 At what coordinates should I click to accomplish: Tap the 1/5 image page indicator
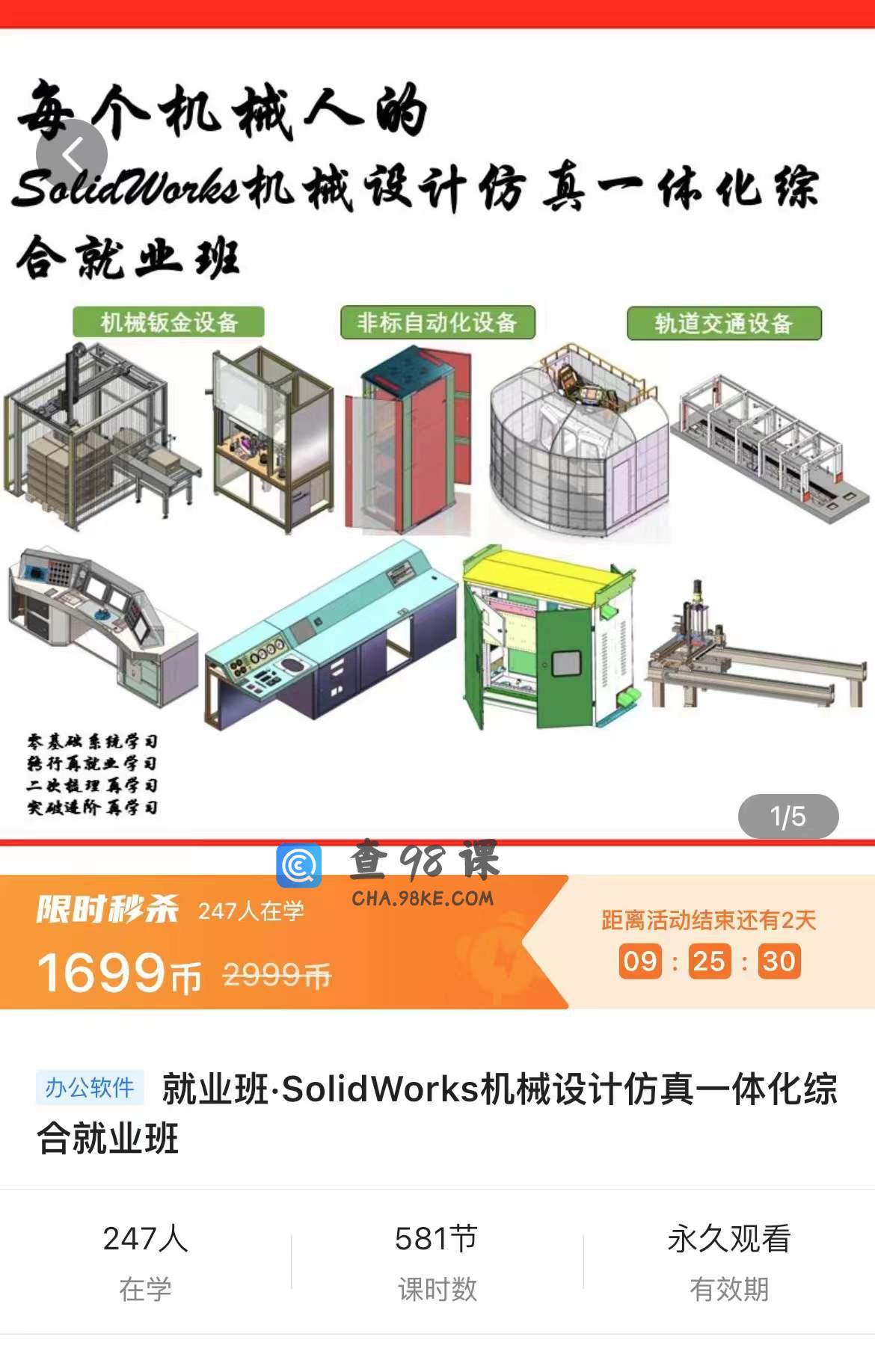click(787, 816)
